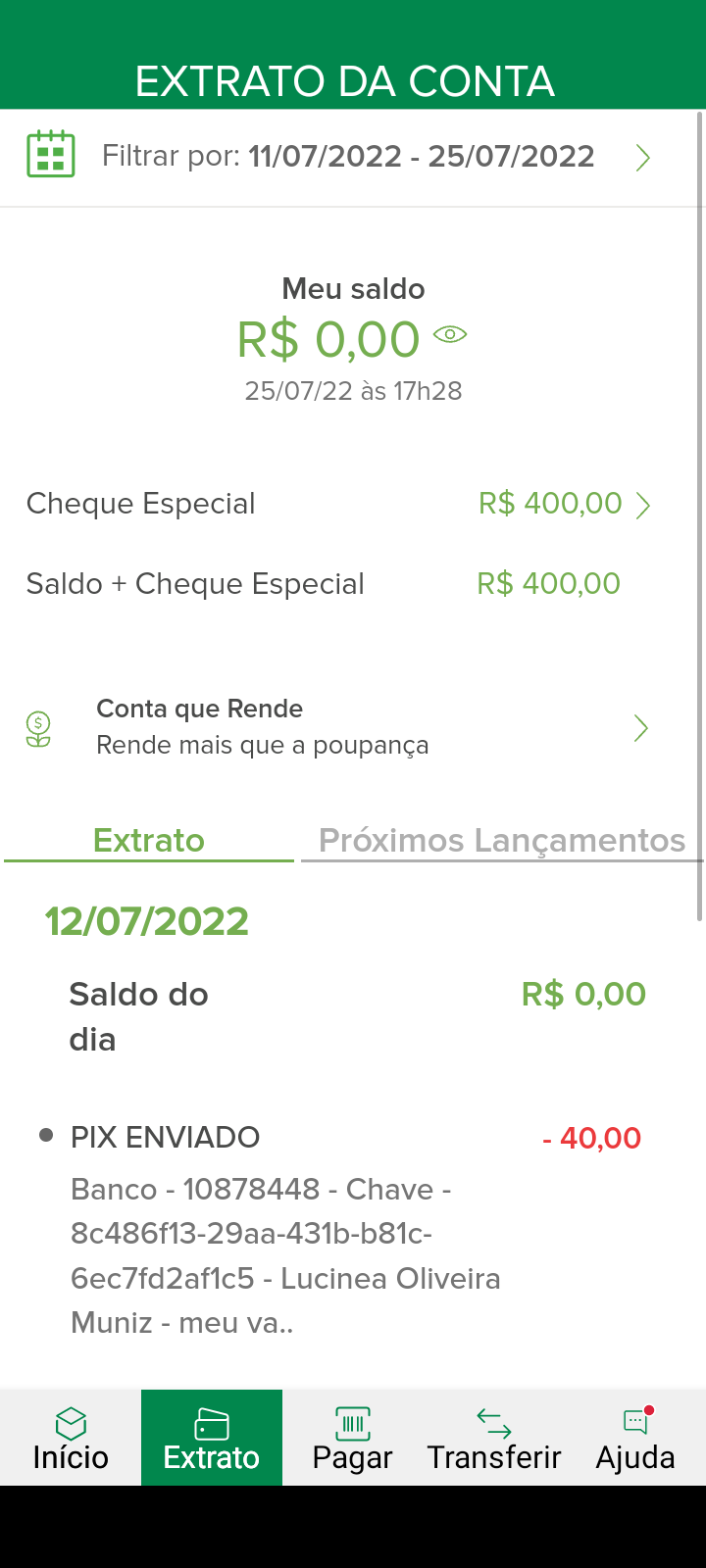Open Cheque Especial details
Screen dimensions: 706x1568
tap(564, 505)
